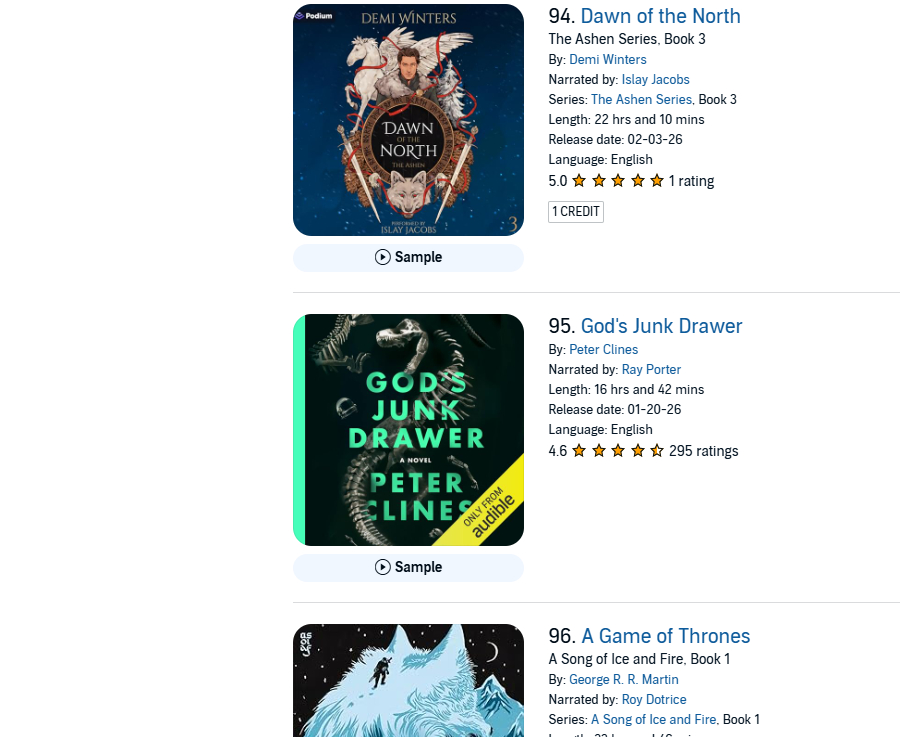Screen dimensions: 900x737
Task: View narrator Ray Porter
Action: (x=651, y=369)
